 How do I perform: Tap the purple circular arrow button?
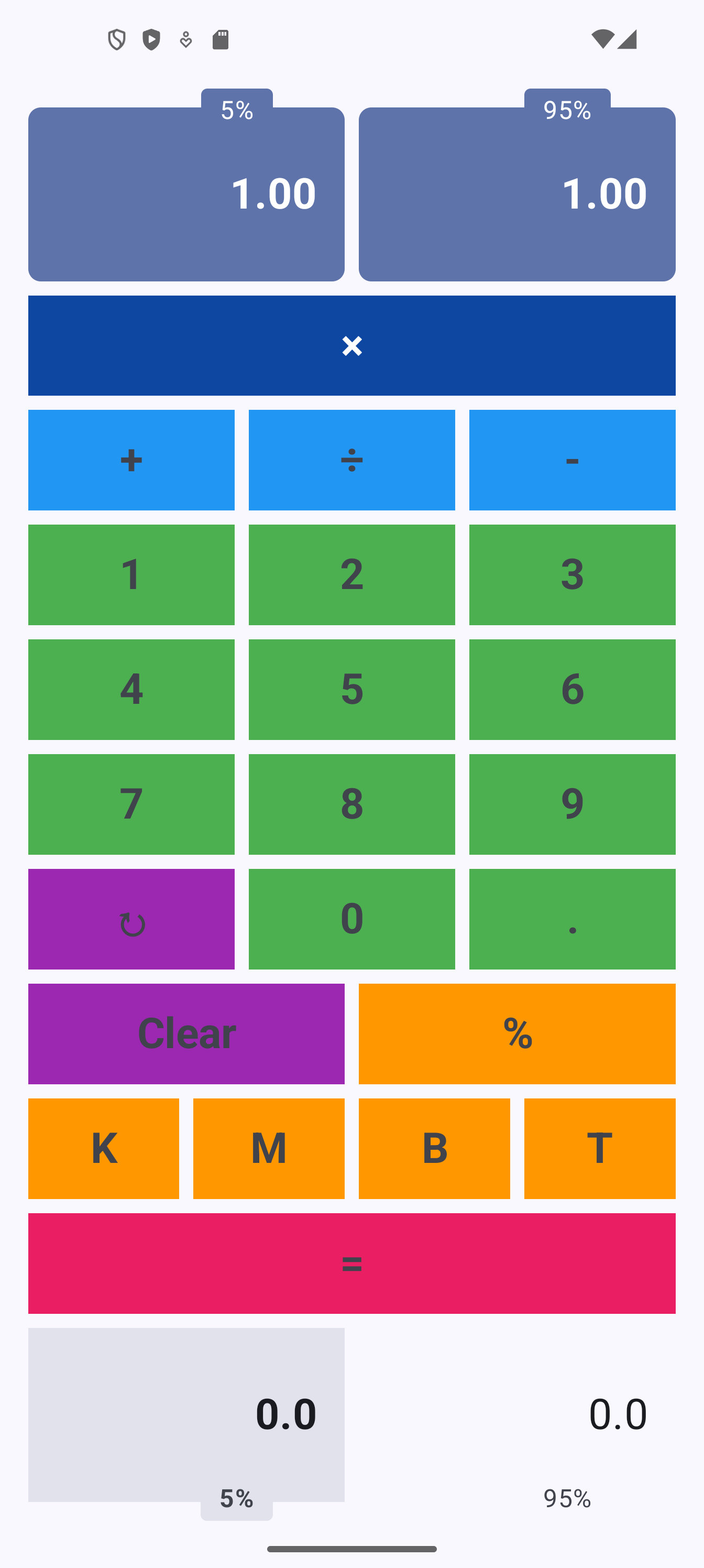pos(131,919)
